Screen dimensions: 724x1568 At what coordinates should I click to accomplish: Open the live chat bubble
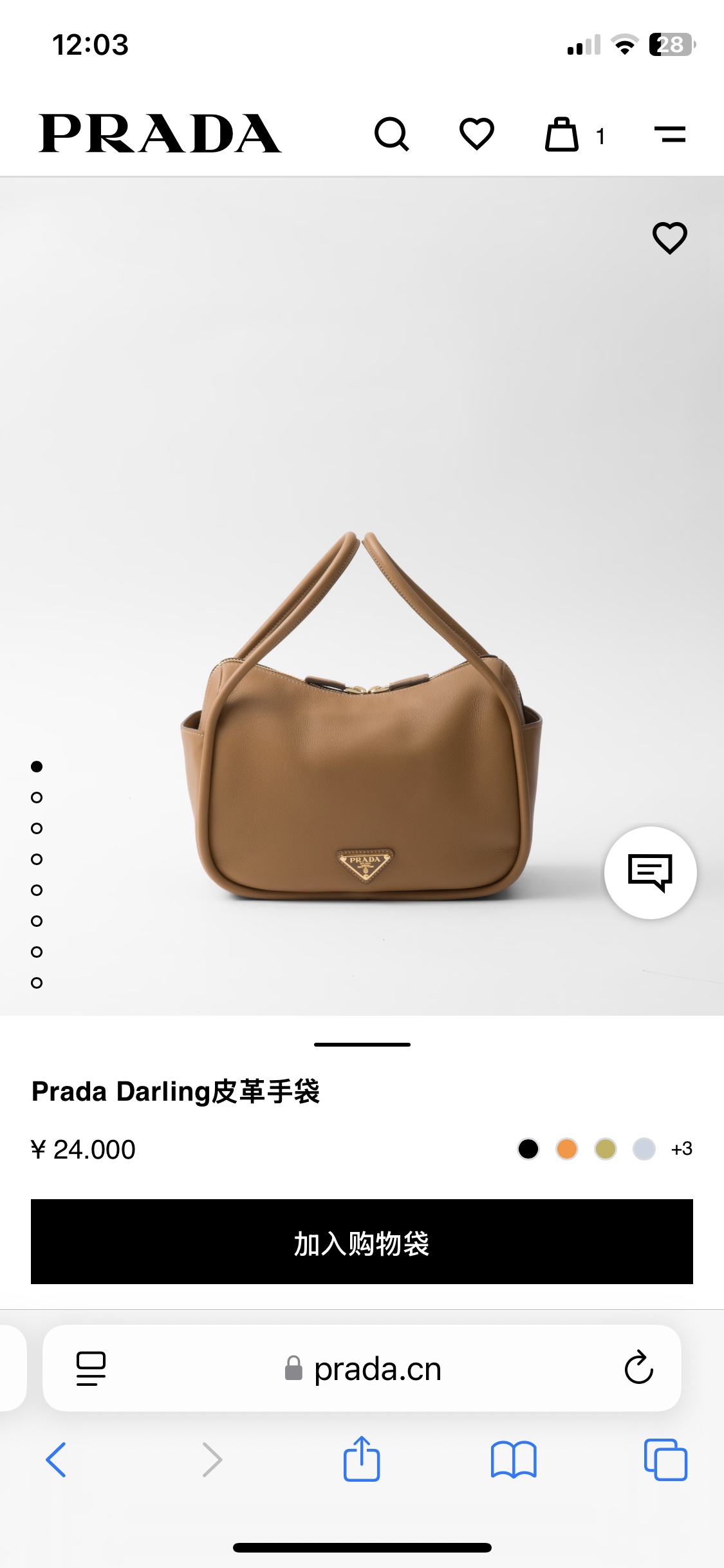point(650,872)
